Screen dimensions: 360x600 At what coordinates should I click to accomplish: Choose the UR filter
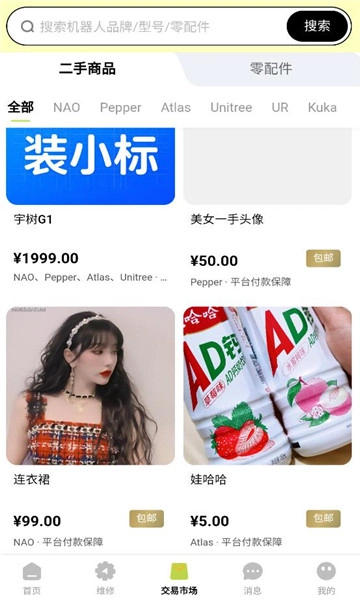(x=280, y=108)
